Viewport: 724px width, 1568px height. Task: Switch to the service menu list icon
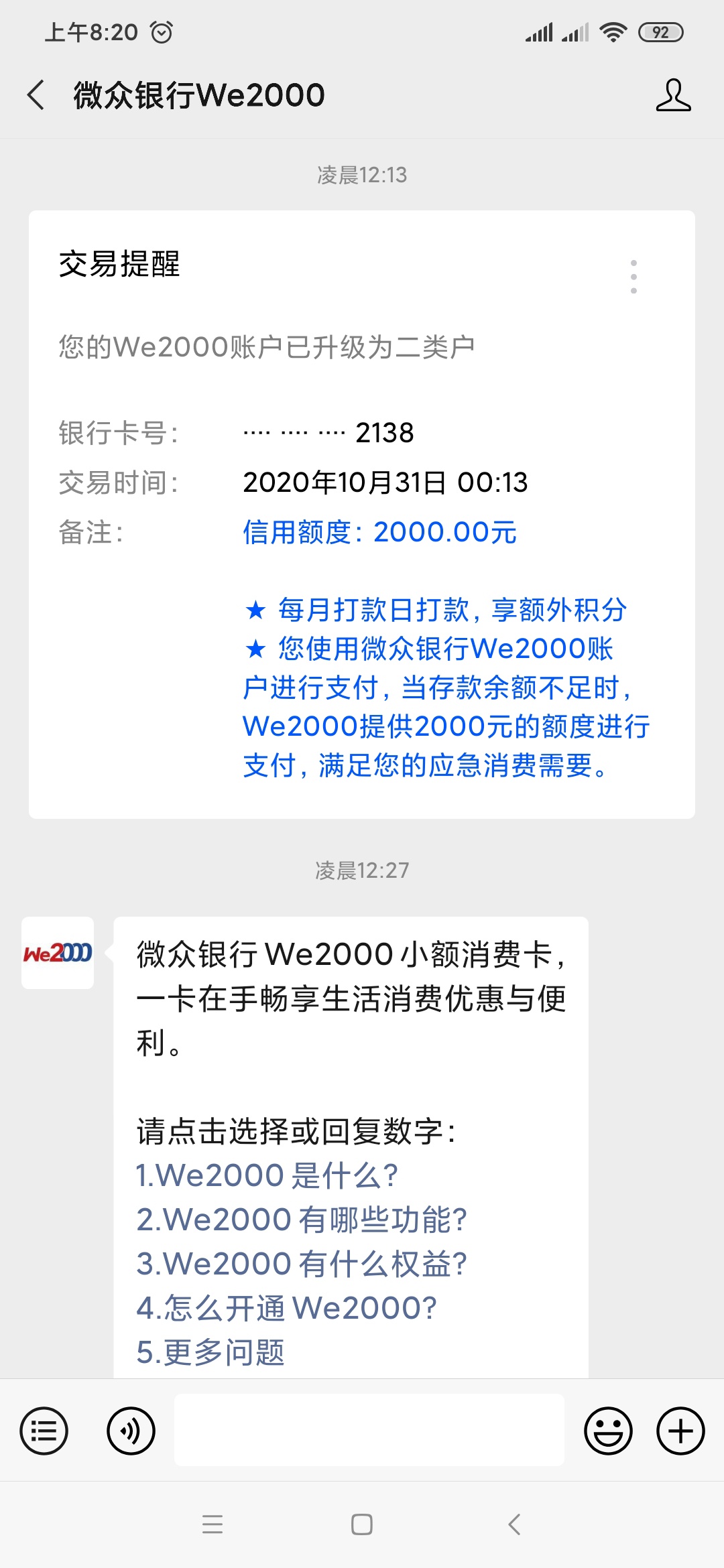(44, 1431)
